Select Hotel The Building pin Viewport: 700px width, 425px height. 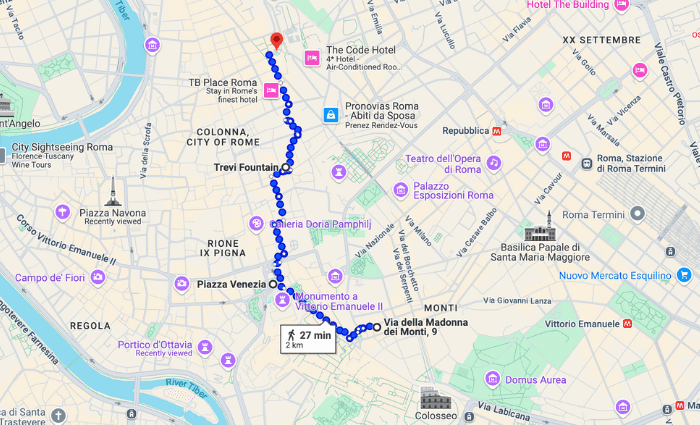coord(620,5)
